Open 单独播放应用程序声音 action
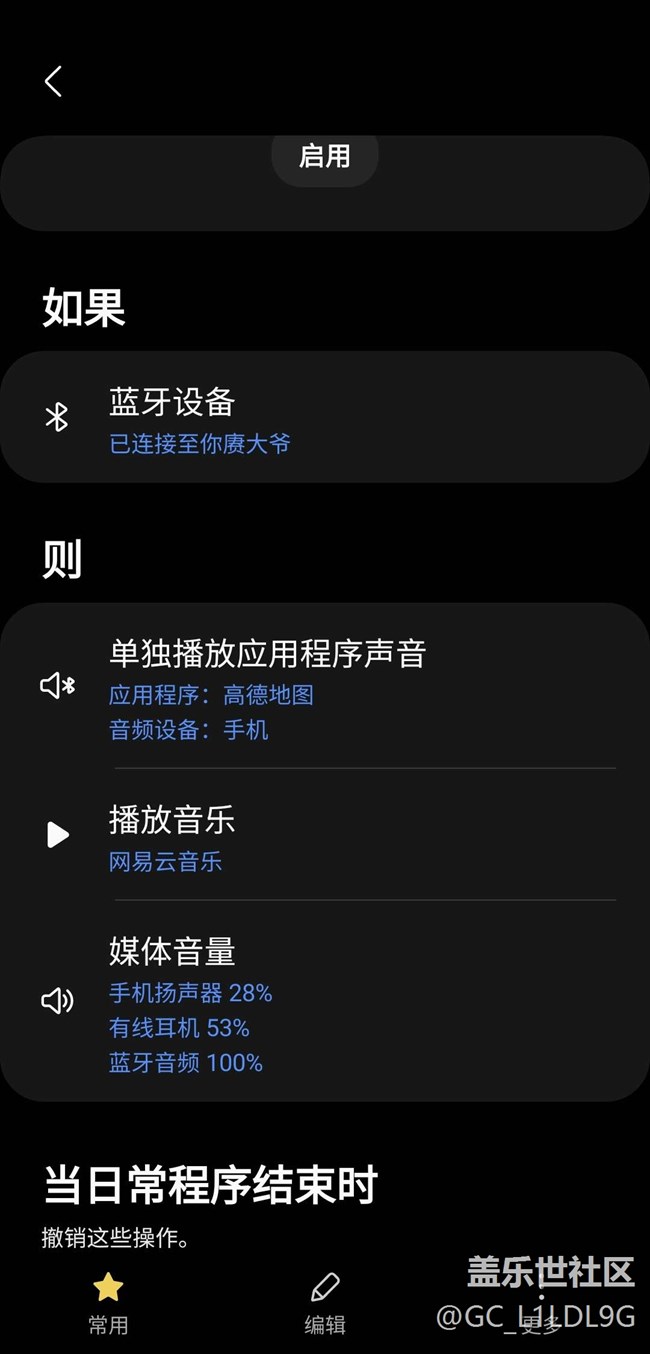The image size is (650, 1354). point(324,688)
